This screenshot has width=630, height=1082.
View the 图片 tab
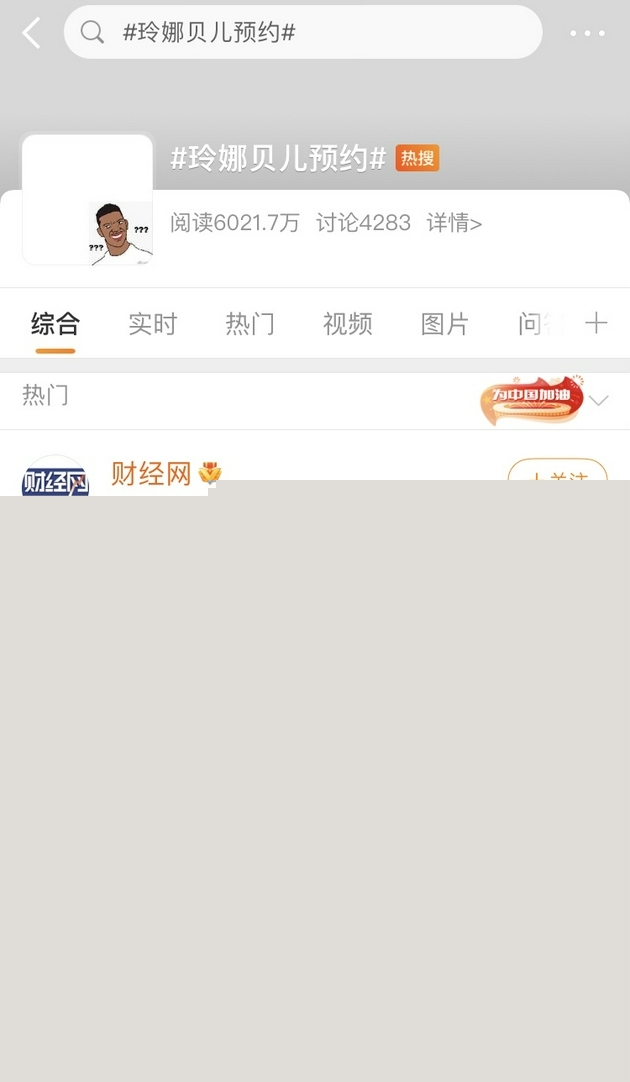444,324
